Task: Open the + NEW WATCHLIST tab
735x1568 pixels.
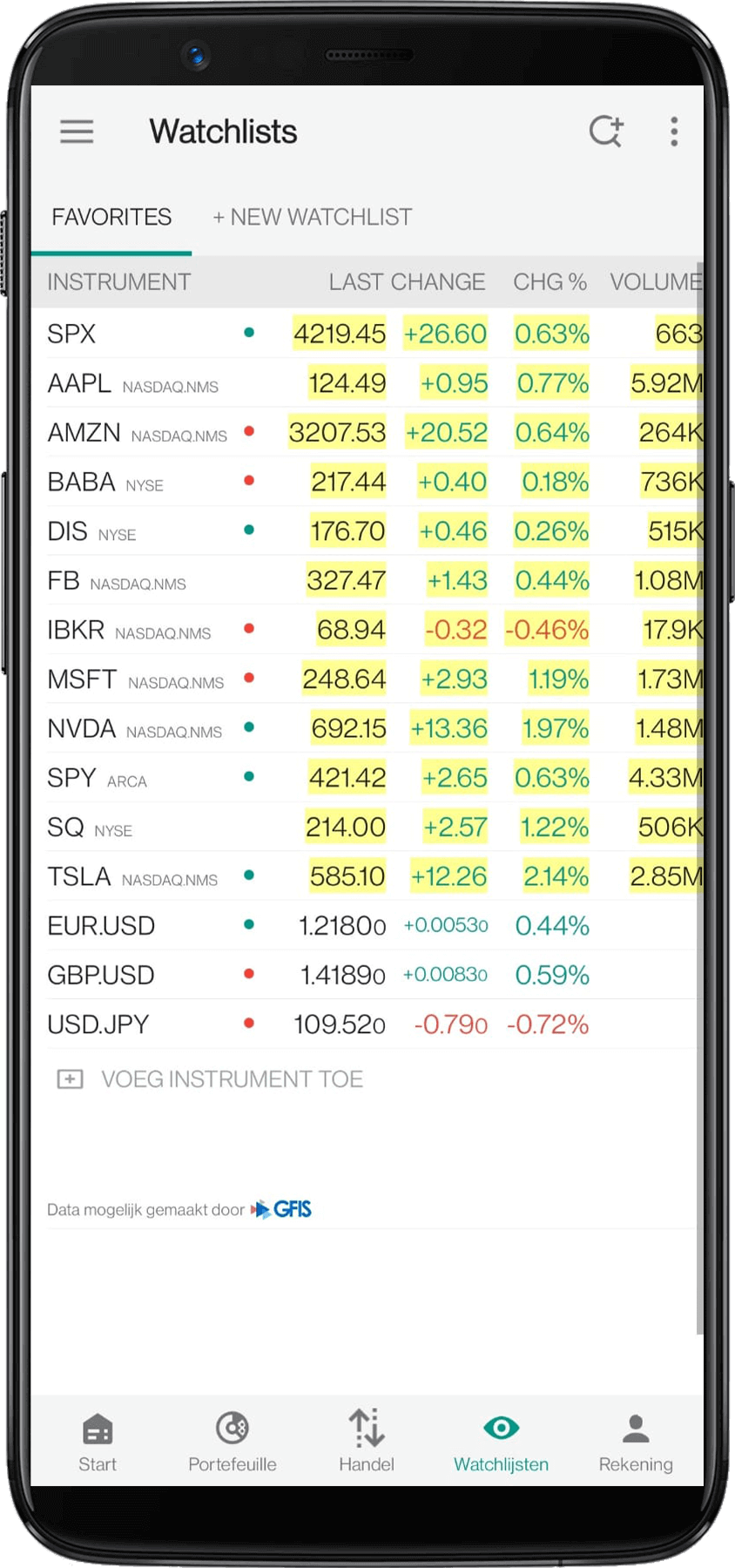Action: point(313,217)
